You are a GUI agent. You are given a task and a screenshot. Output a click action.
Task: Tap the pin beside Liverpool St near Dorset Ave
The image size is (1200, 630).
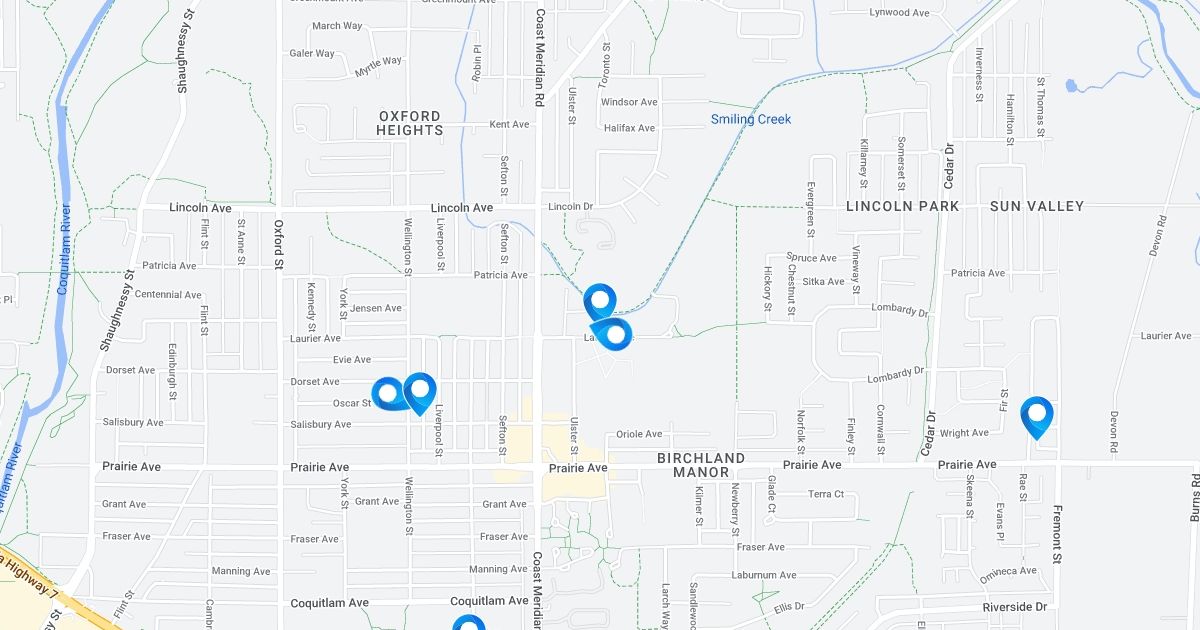420,389
